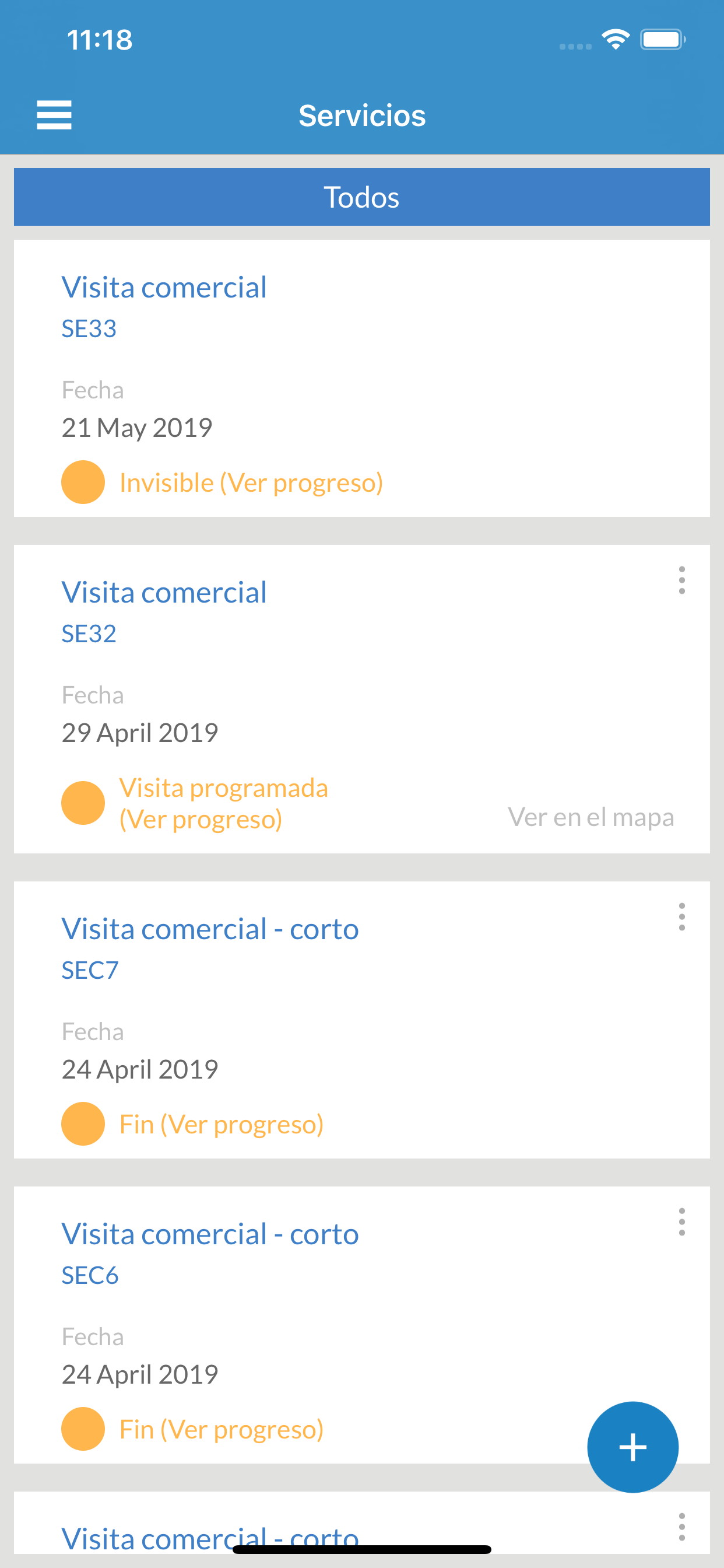Tap the floating plus button to add service
724x1568 pixels.
point(632,1447)
